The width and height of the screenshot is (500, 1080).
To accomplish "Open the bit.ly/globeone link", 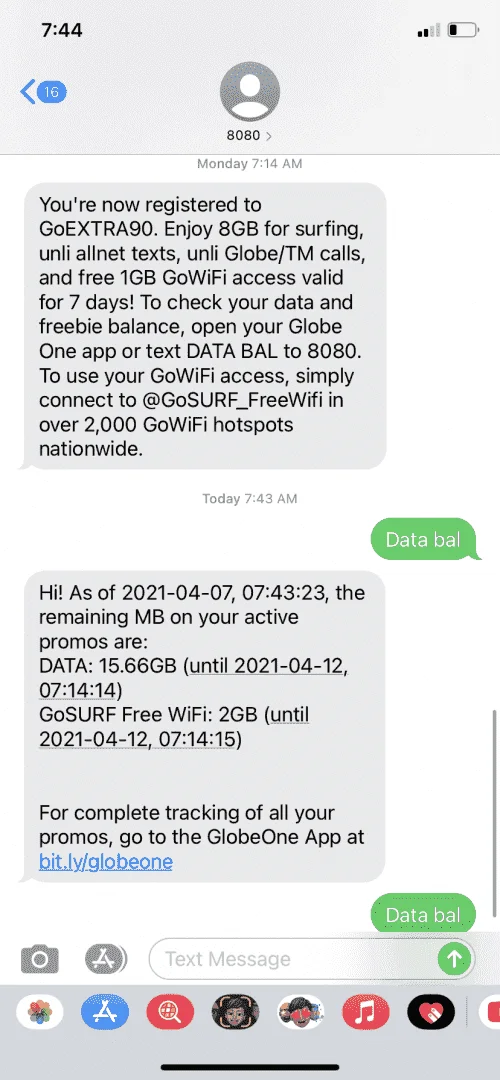I will pyautogui.click(x=105, y=861).
